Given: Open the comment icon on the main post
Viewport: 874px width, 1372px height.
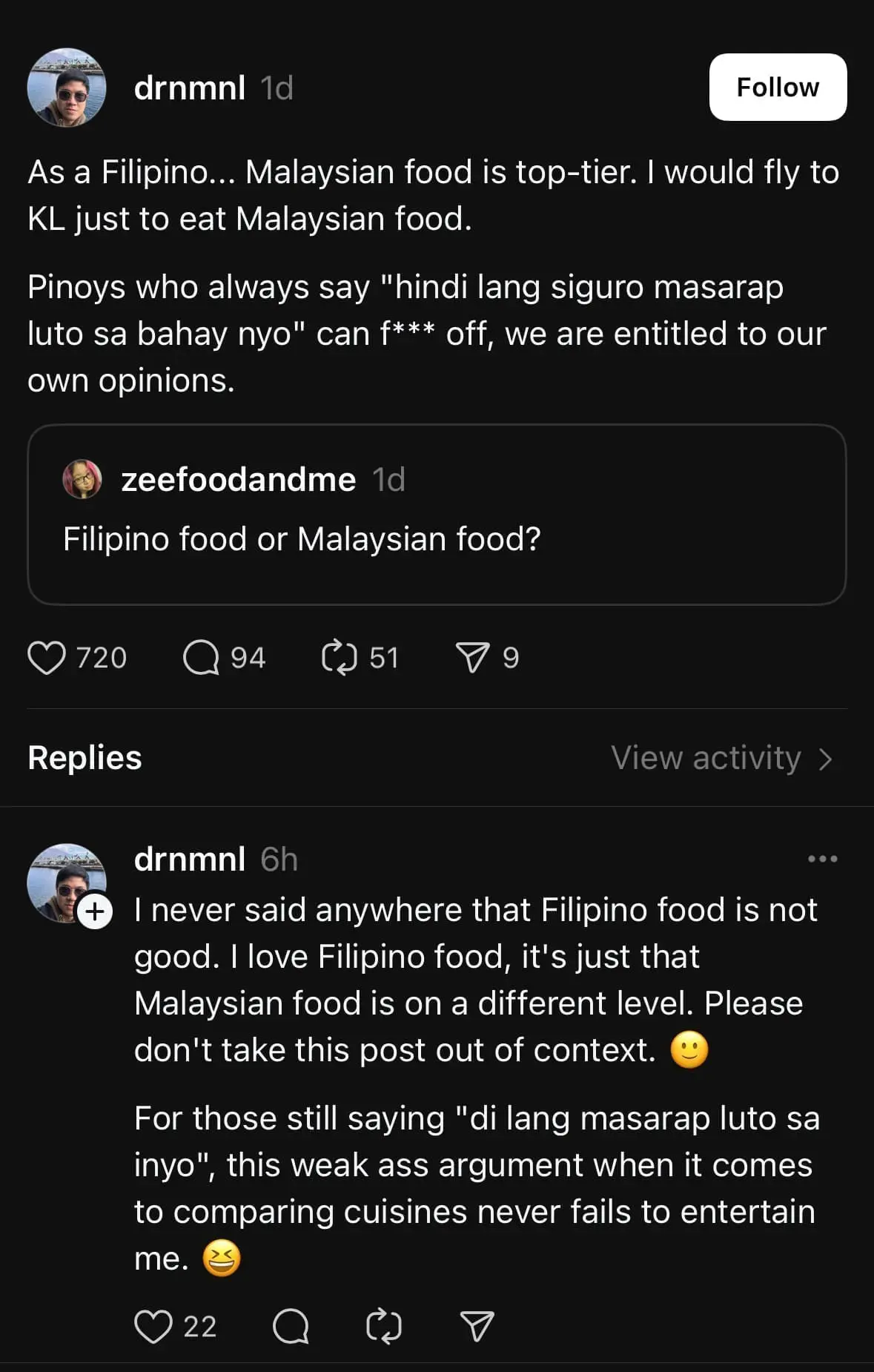Looking at the screenshot, I should [x=200, y=657].
